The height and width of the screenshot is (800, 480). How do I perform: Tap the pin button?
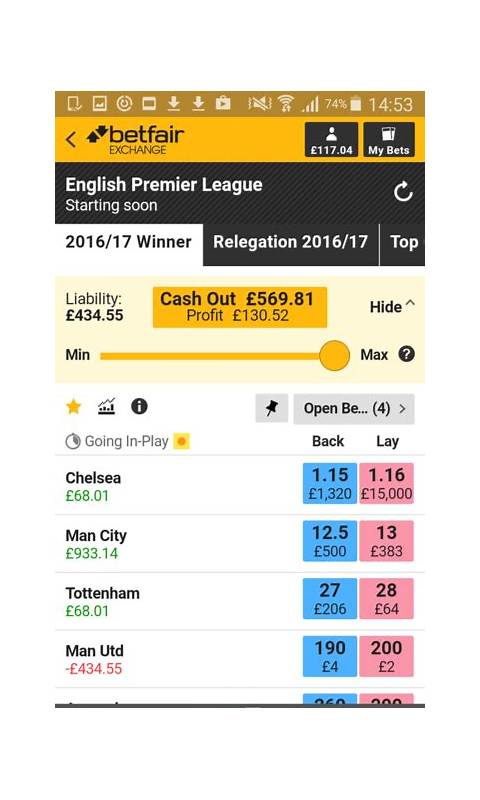coord(272,408)
